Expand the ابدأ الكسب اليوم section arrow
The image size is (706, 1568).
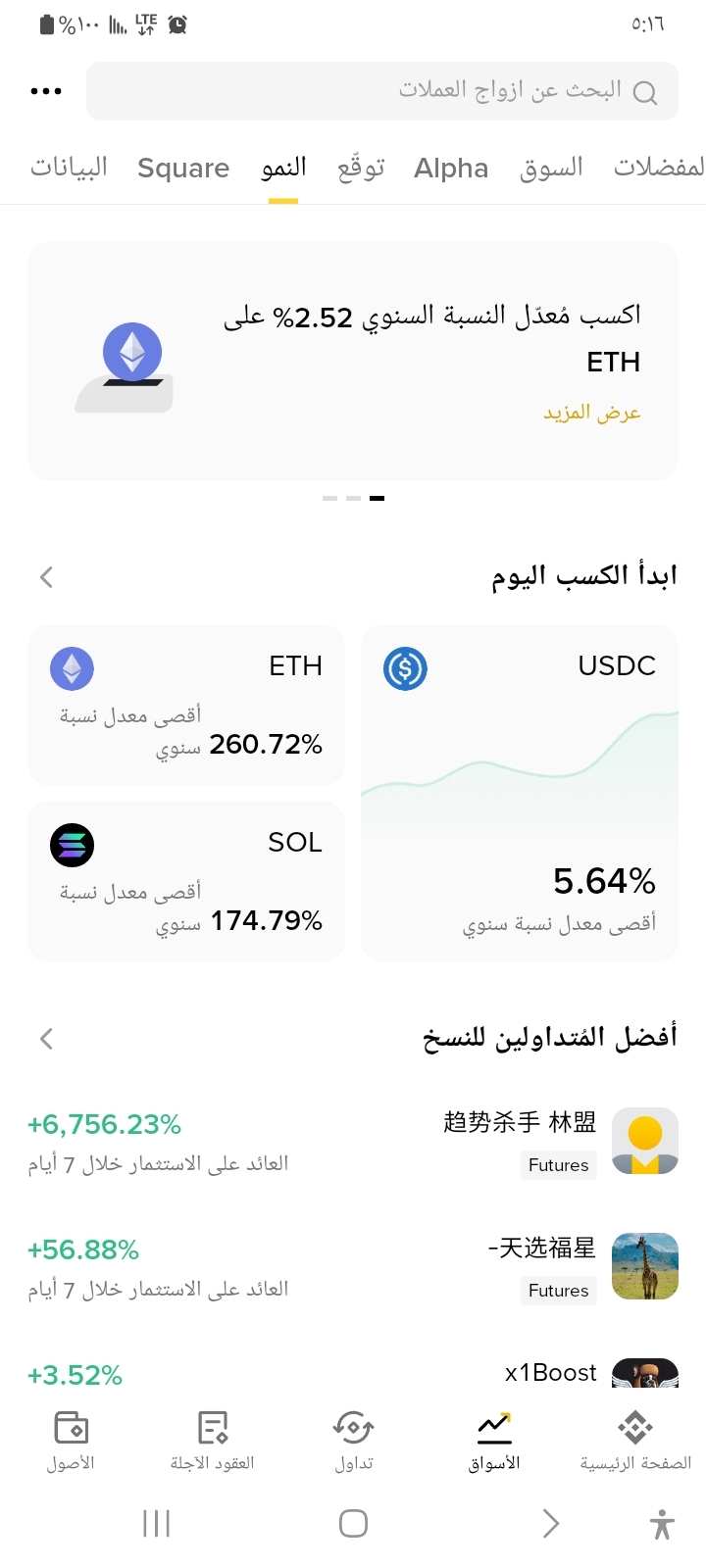click(x=46, y=577)
